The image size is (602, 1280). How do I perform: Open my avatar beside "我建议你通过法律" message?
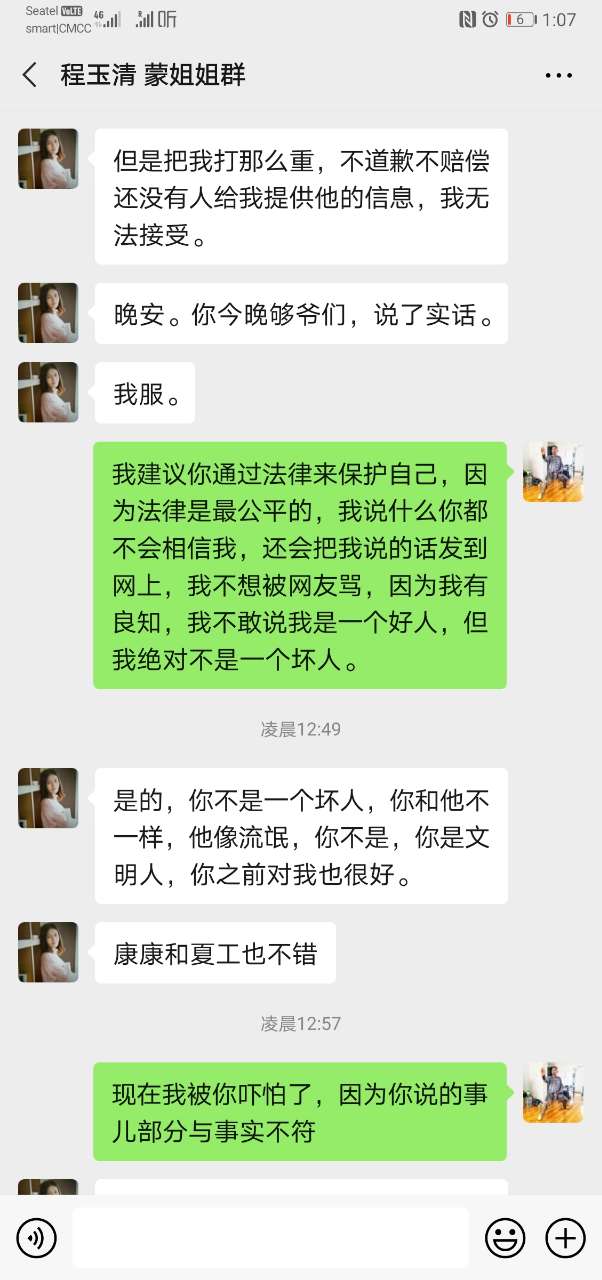[552, 472]
